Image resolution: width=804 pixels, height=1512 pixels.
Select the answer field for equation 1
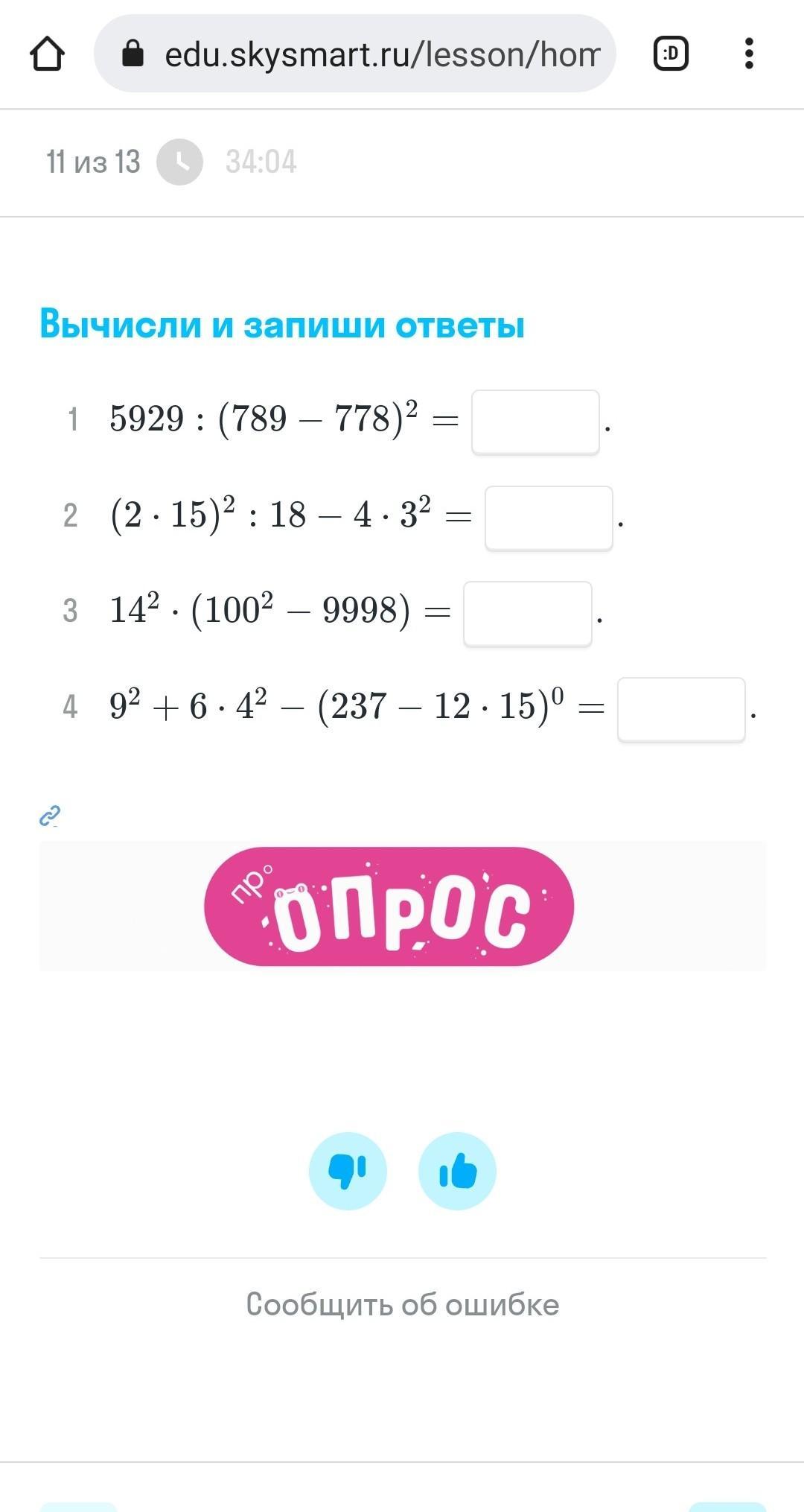tap(535, 422)
